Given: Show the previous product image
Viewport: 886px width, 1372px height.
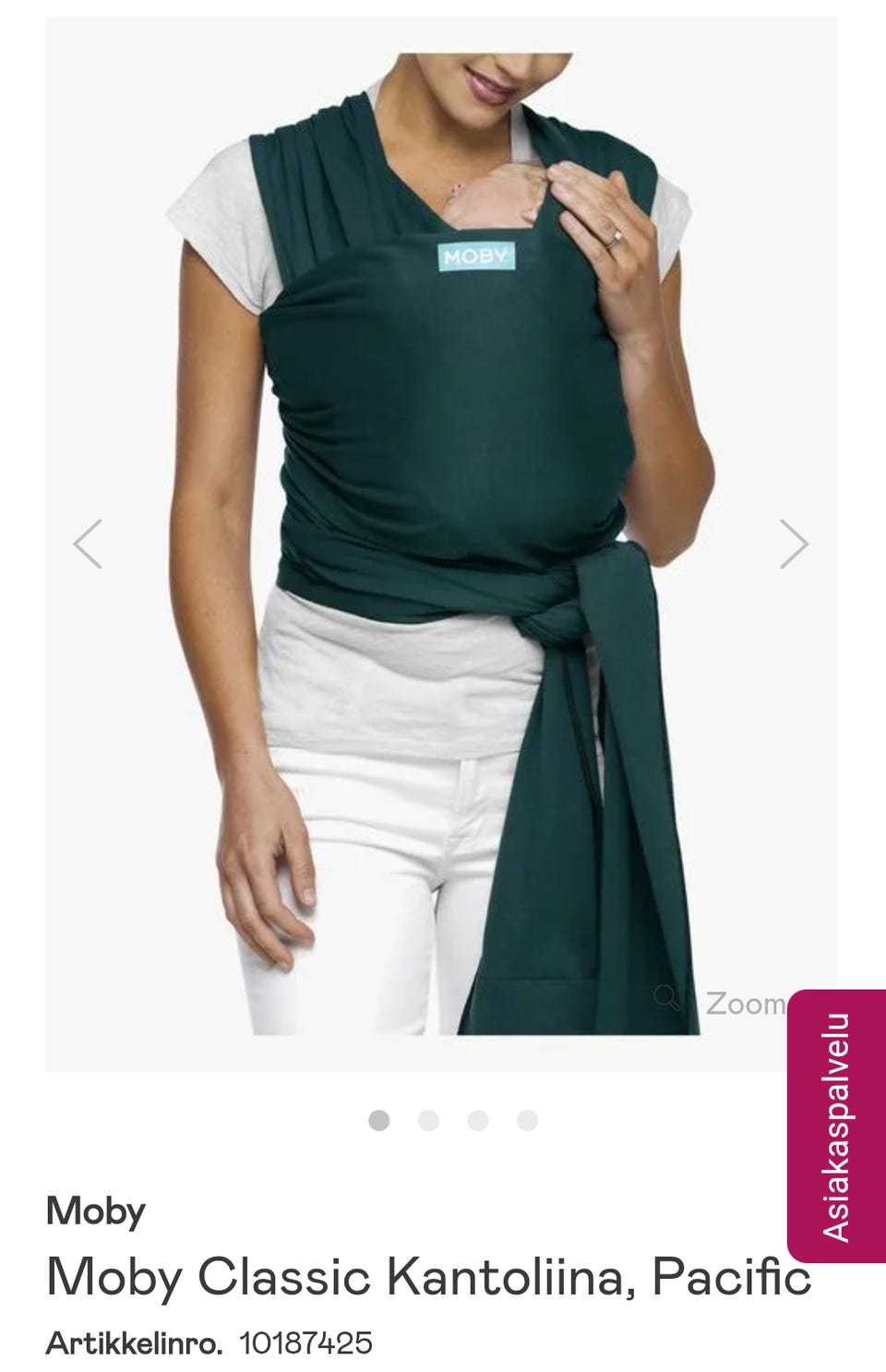Looking at the screenshot, I should 88,544.
